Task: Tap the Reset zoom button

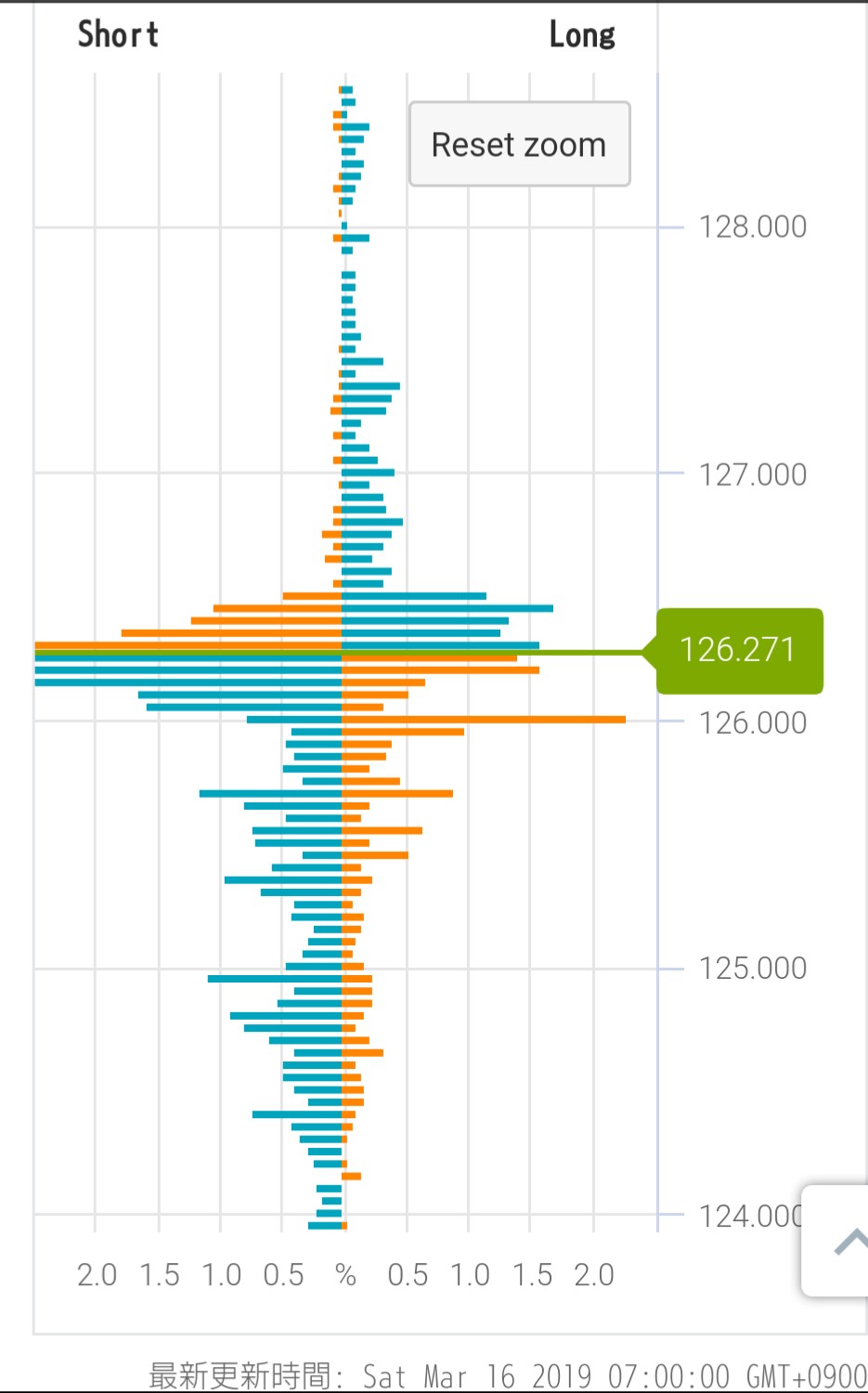Action: click(x=519, y=145)
